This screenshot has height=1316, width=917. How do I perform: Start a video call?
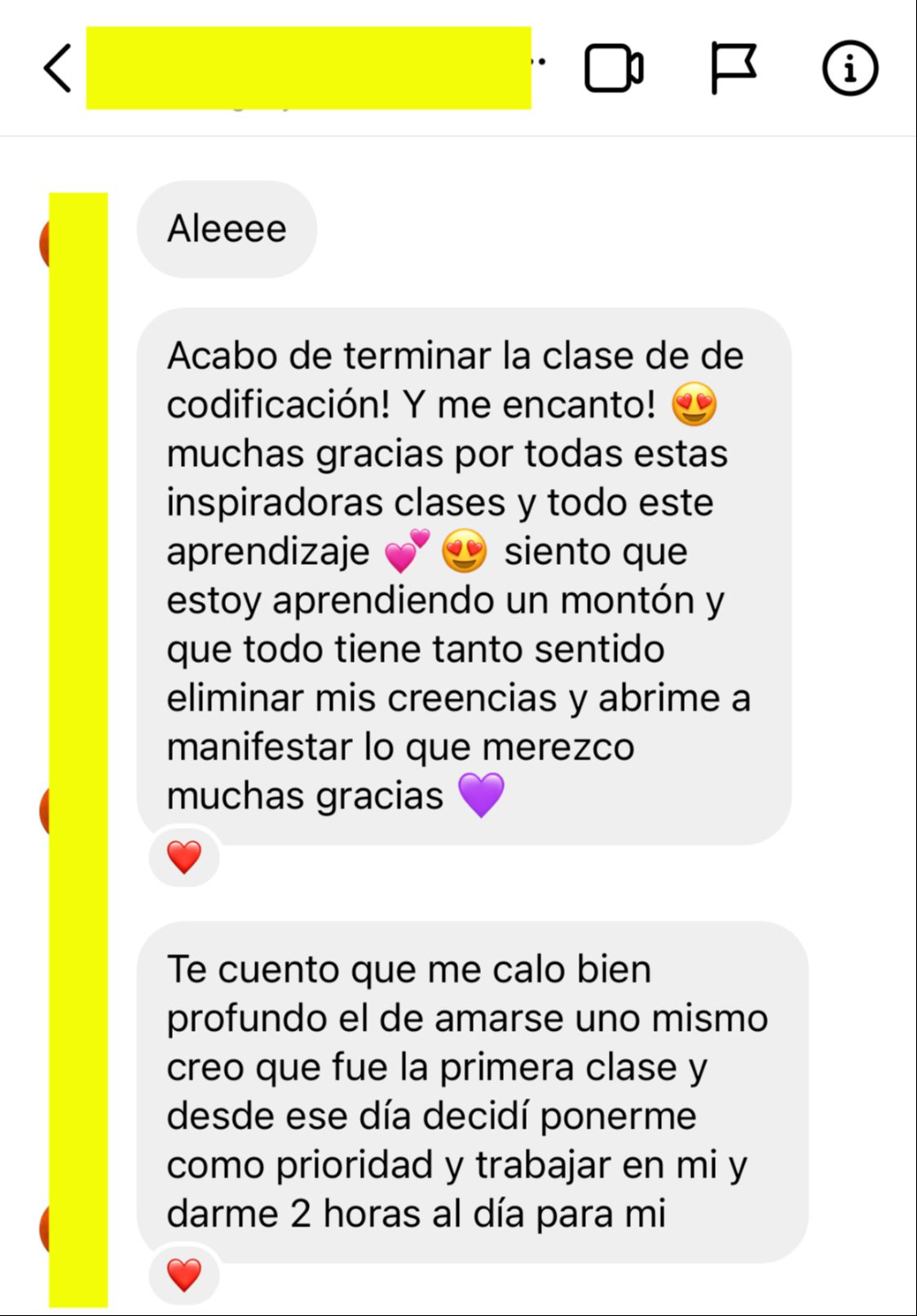[x=613, y=69]
